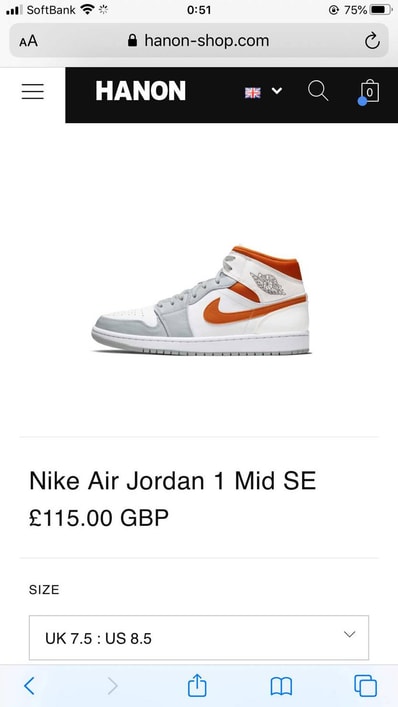This screenshot has height=707, width=398.
Task: Open the language and currency flag dropdown
Action: pyautogui.click(x=263, y=92)
